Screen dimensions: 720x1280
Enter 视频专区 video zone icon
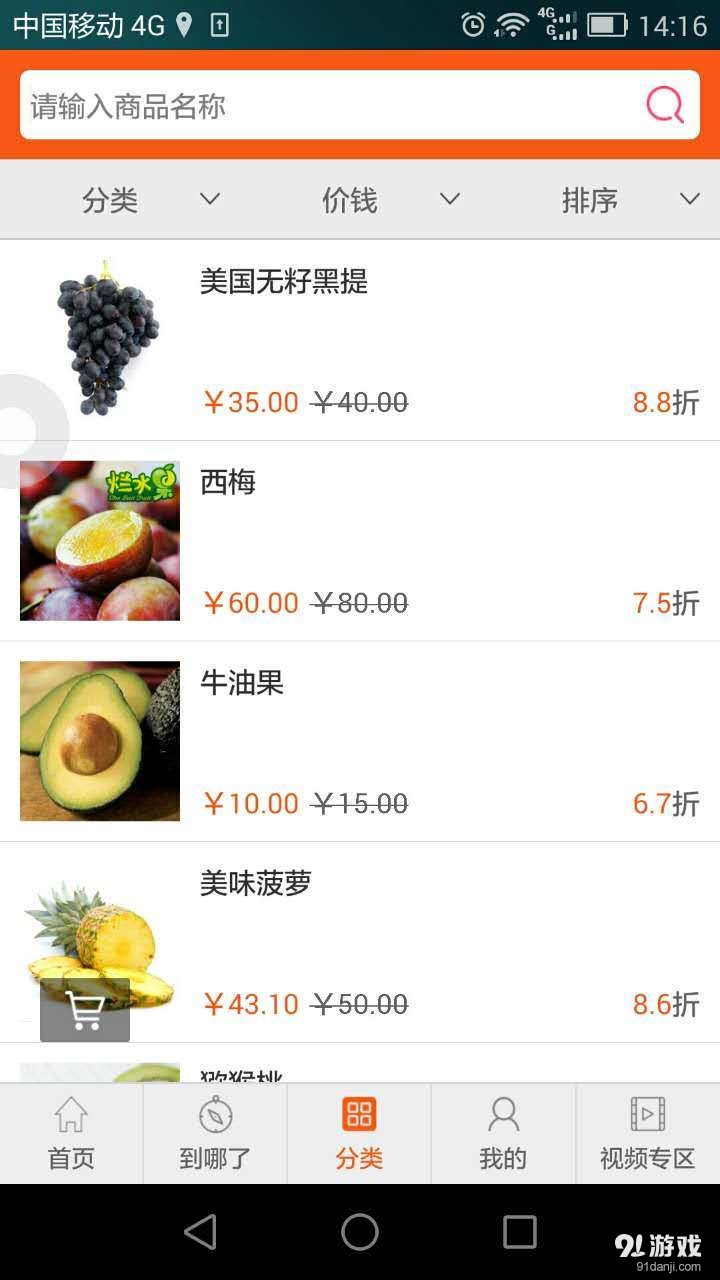click(x=647, y=1112)
